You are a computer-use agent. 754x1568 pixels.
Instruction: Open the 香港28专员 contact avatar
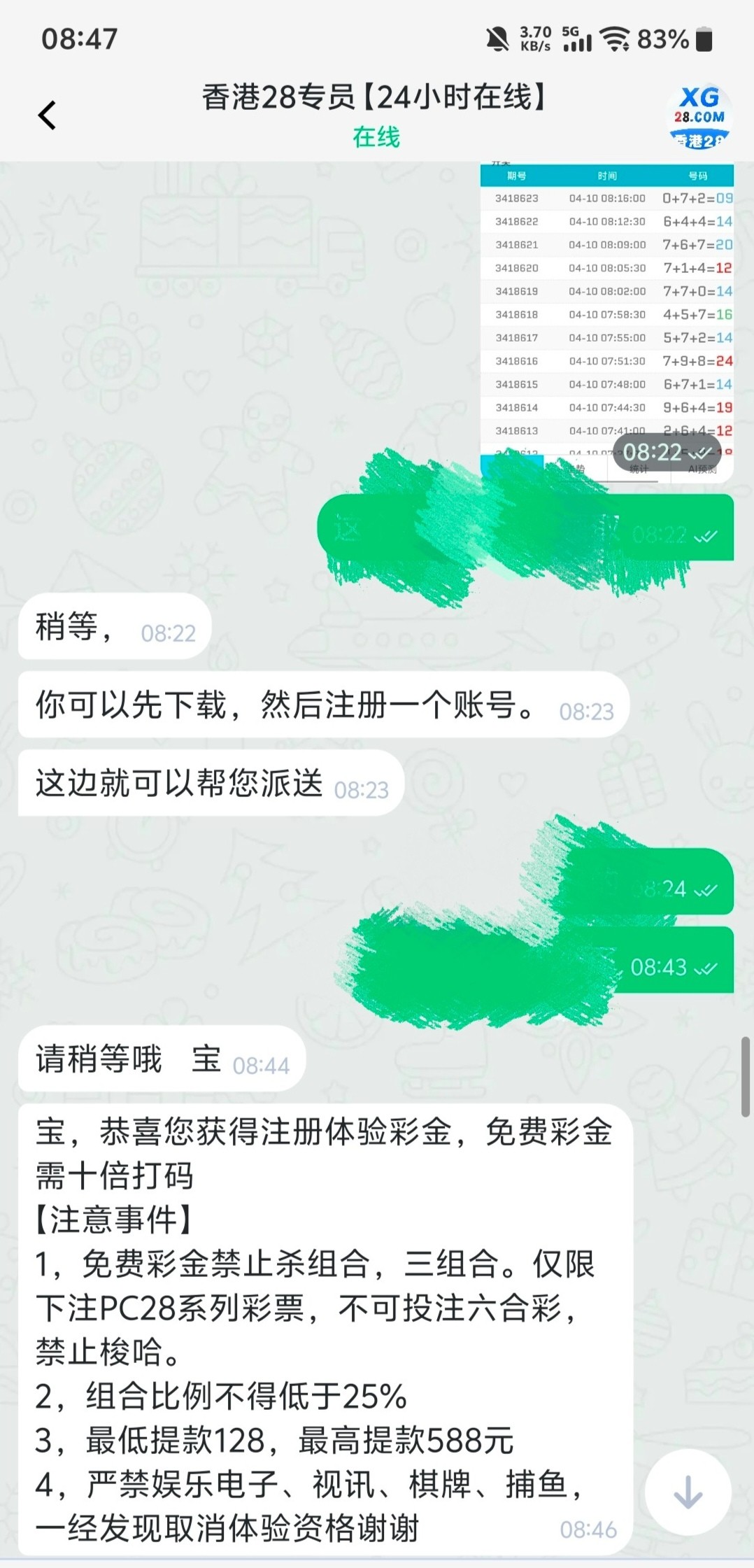(x=699, y=116)
